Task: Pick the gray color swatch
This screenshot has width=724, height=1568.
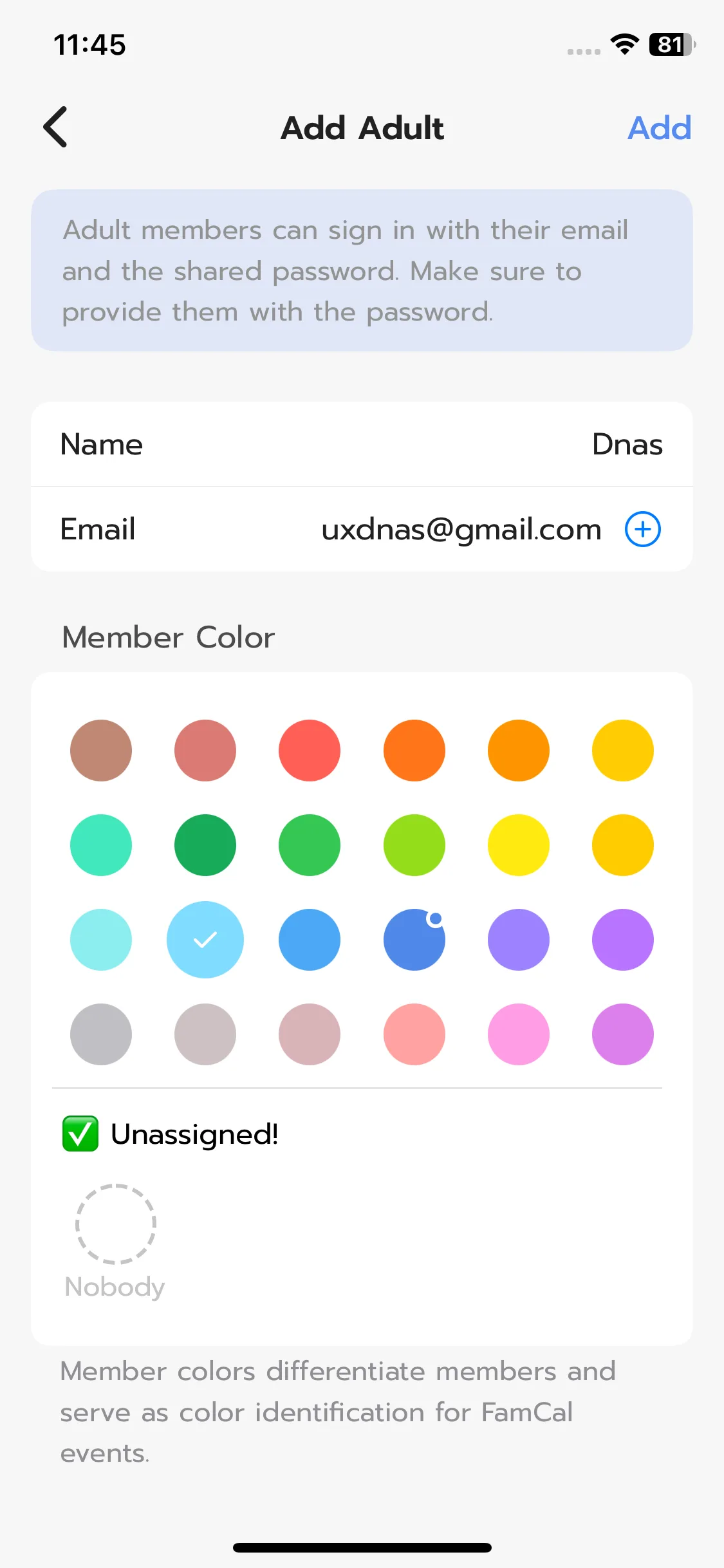Action: 101,1034
